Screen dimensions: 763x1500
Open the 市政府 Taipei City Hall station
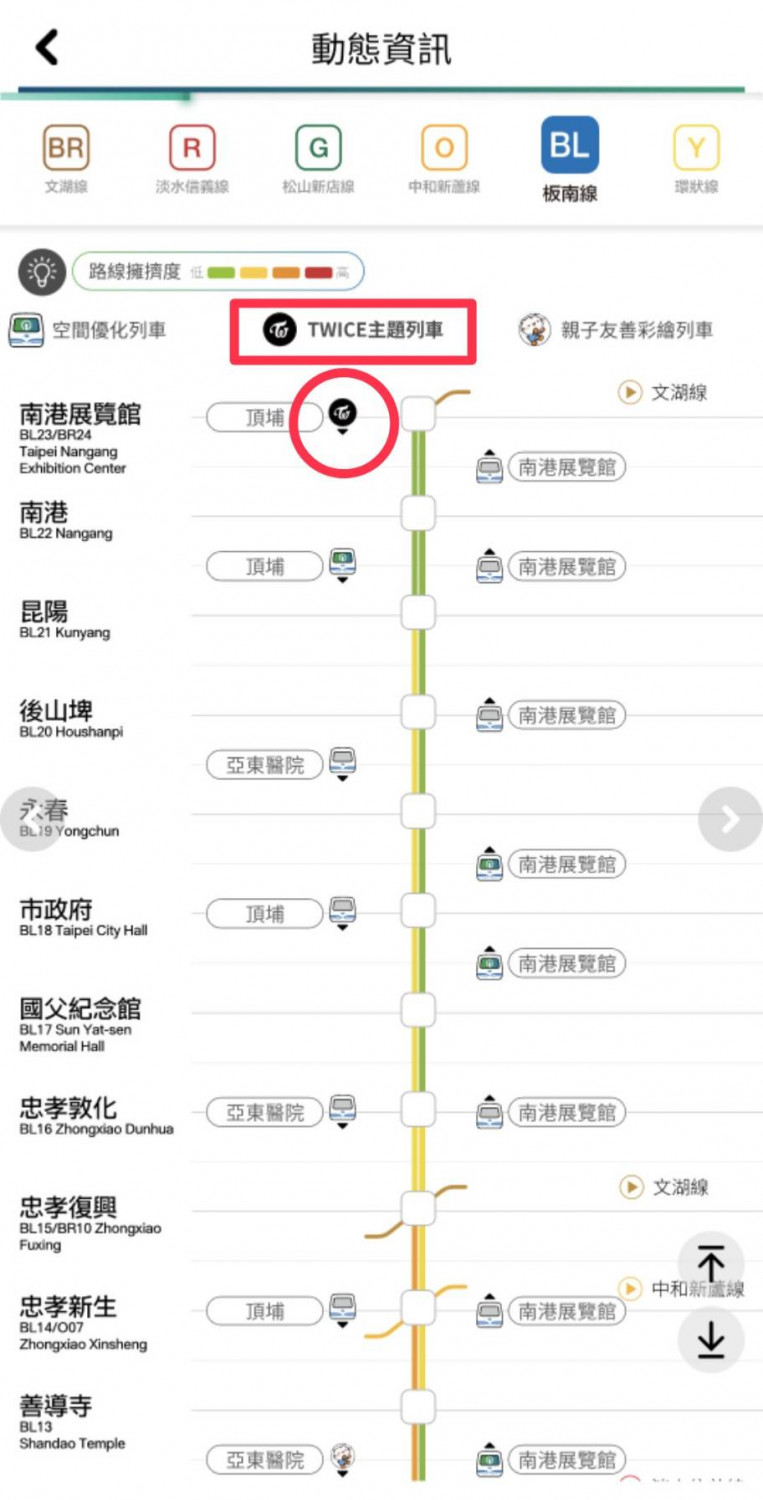(x=83, y=916)
